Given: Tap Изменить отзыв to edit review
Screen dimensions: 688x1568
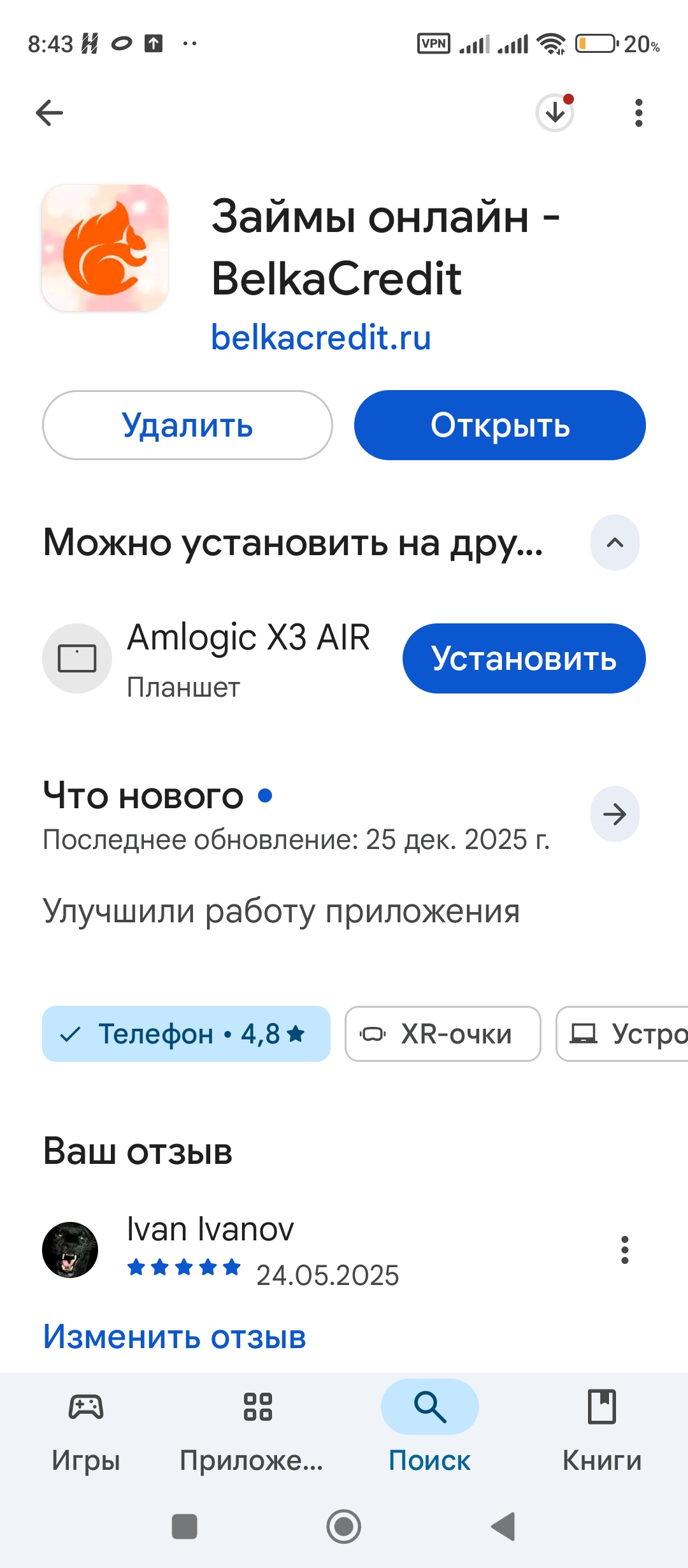Looking at the screenshot, I should point(175,1337).
